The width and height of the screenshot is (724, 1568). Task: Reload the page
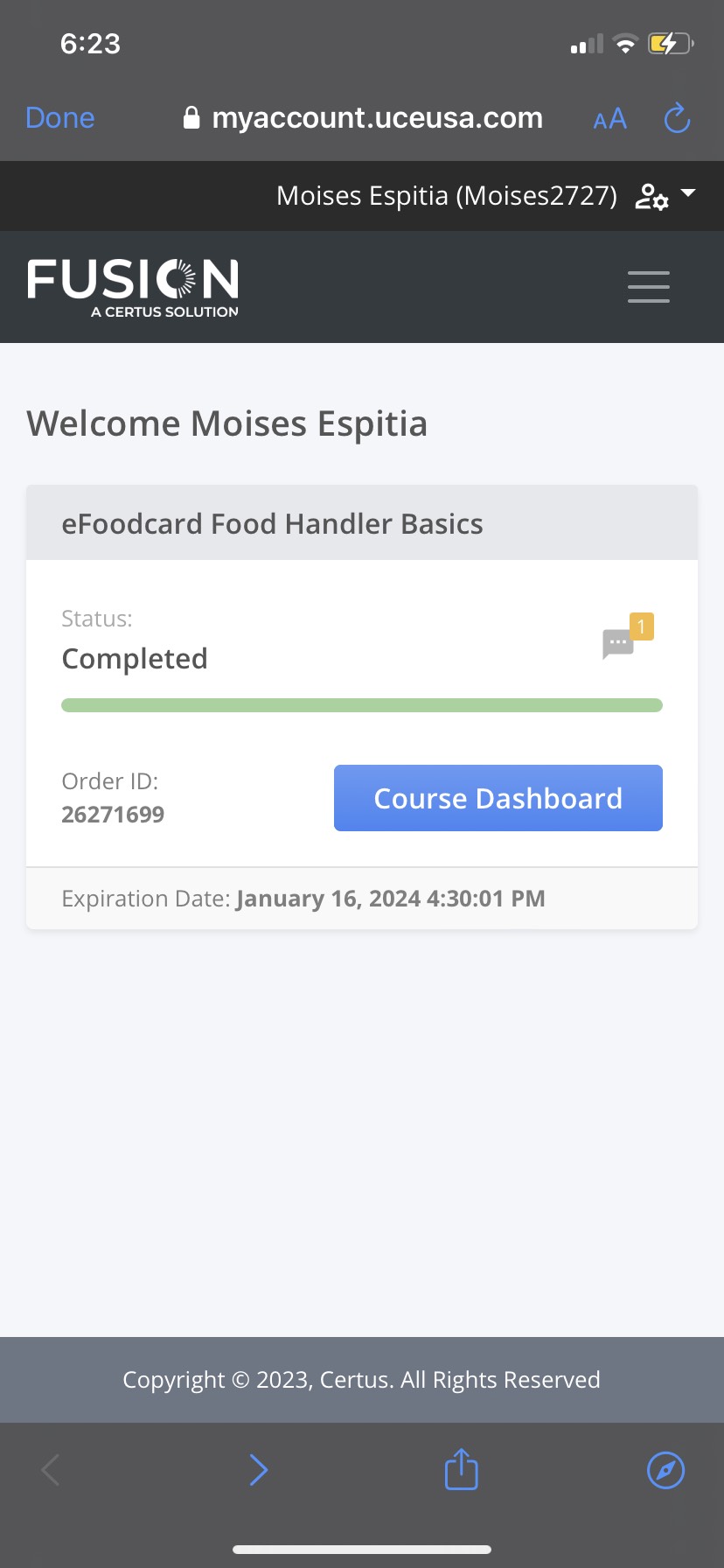click(x=677, y=118)
